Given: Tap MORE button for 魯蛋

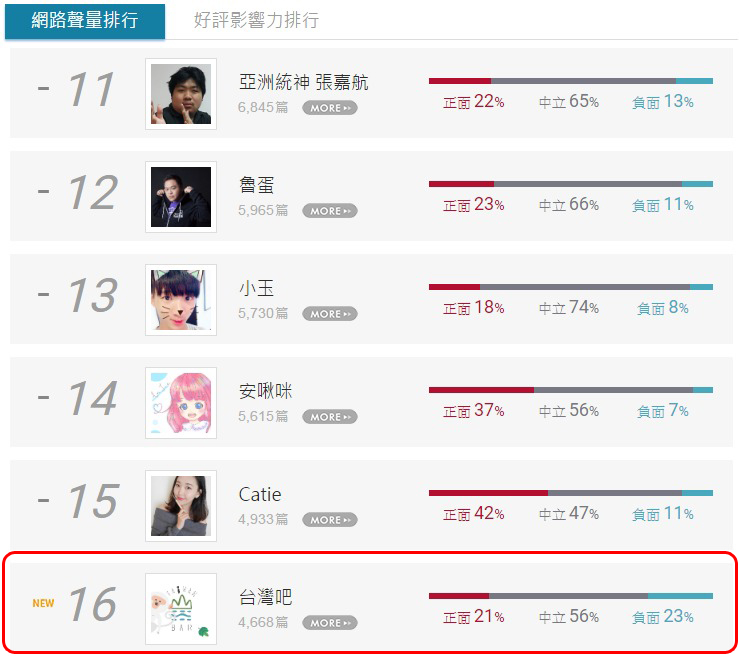Looking at the screenshot, I should coord(329,211).
